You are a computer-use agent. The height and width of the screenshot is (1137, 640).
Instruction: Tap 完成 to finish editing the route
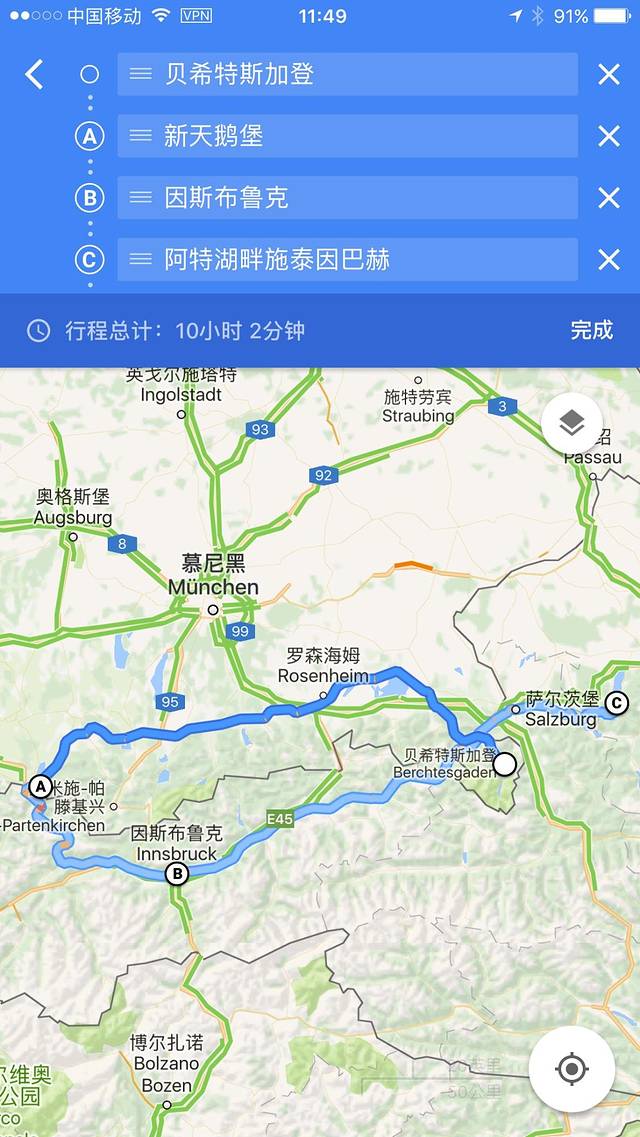[x=591, y=330]
